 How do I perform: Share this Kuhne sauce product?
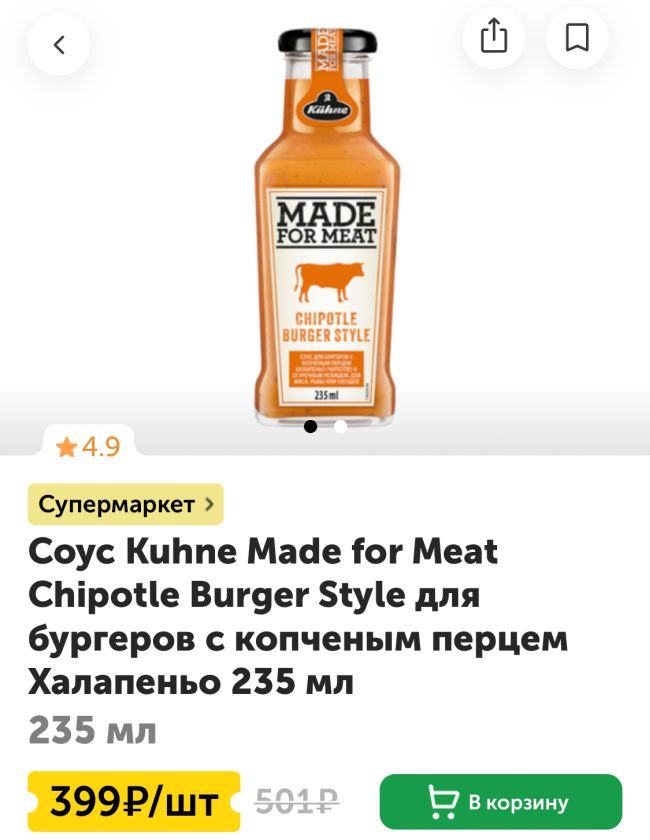[494, 38]
